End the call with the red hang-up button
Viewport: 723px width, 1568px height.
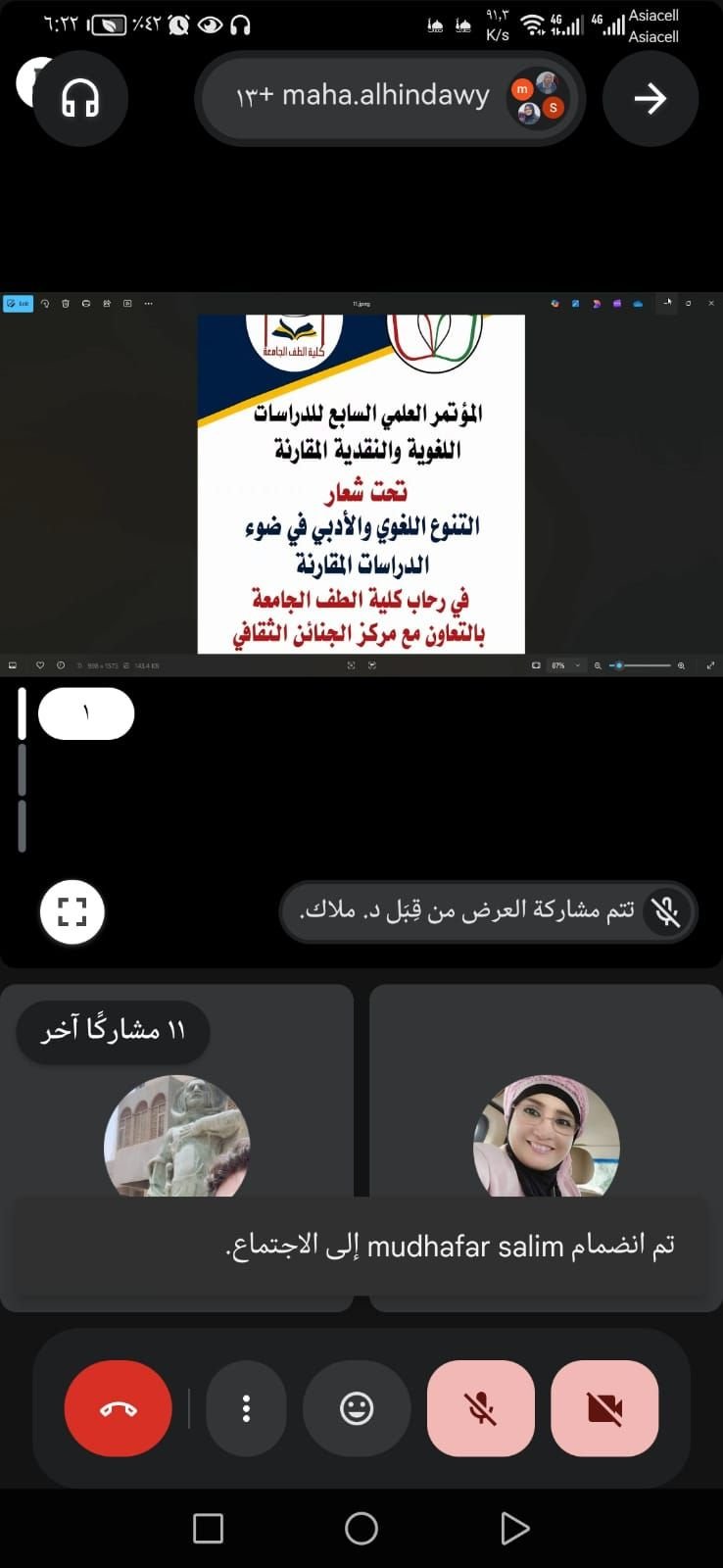pos(118,1408)
